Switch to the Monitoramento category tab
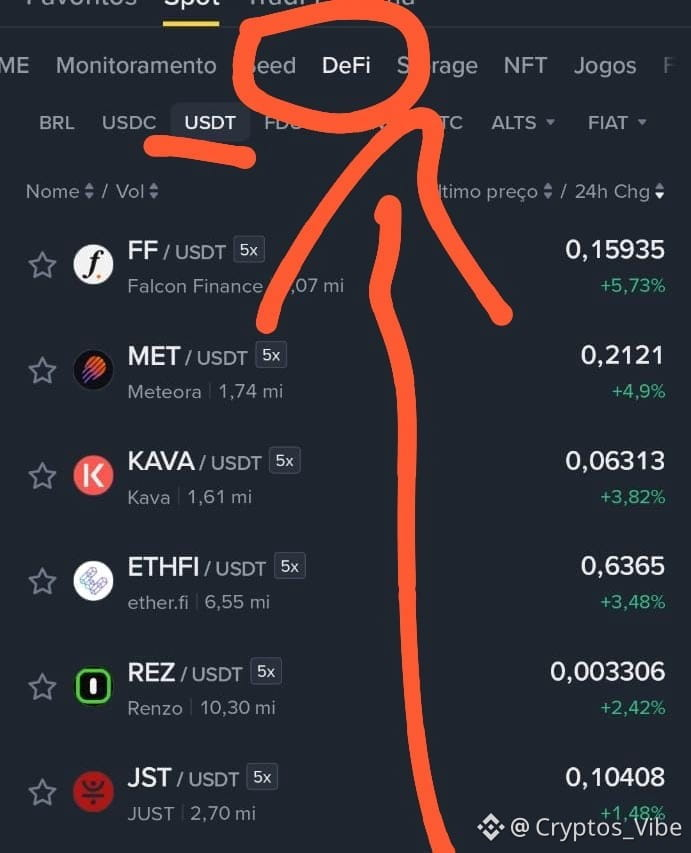 (136, 66)
